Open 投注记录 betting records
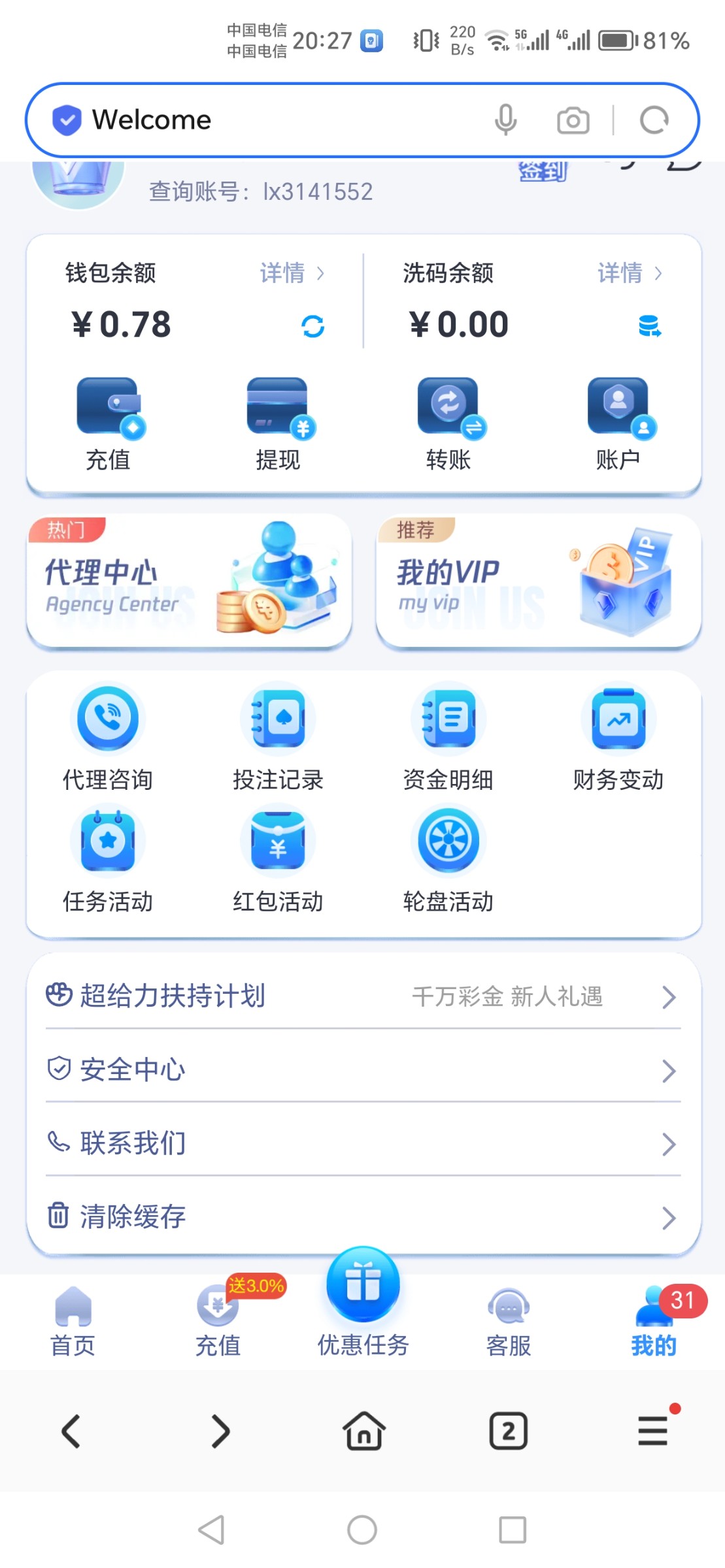 click(x=278, y=732)
